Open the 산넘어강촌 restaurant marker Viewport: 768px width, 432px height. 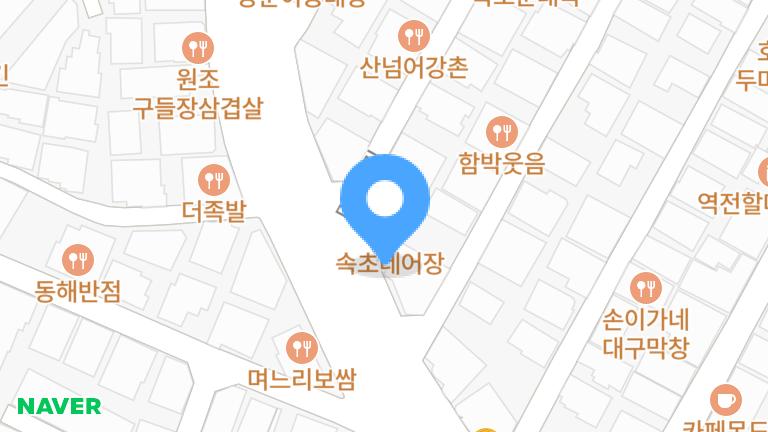pyautogui.click(x=413, y=37)
